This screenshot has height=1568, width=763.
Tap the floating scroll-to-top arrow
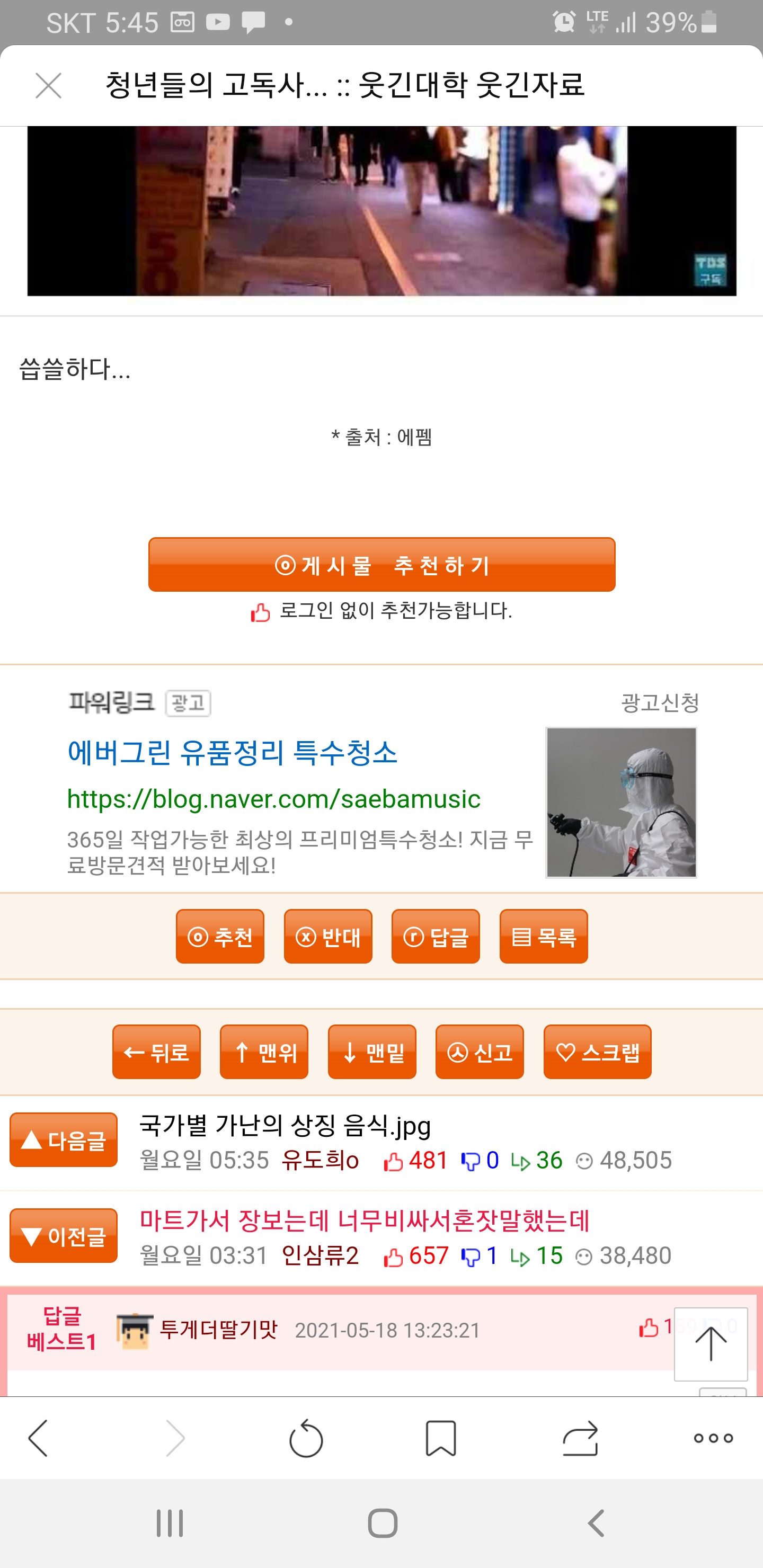pos(711,1344)
